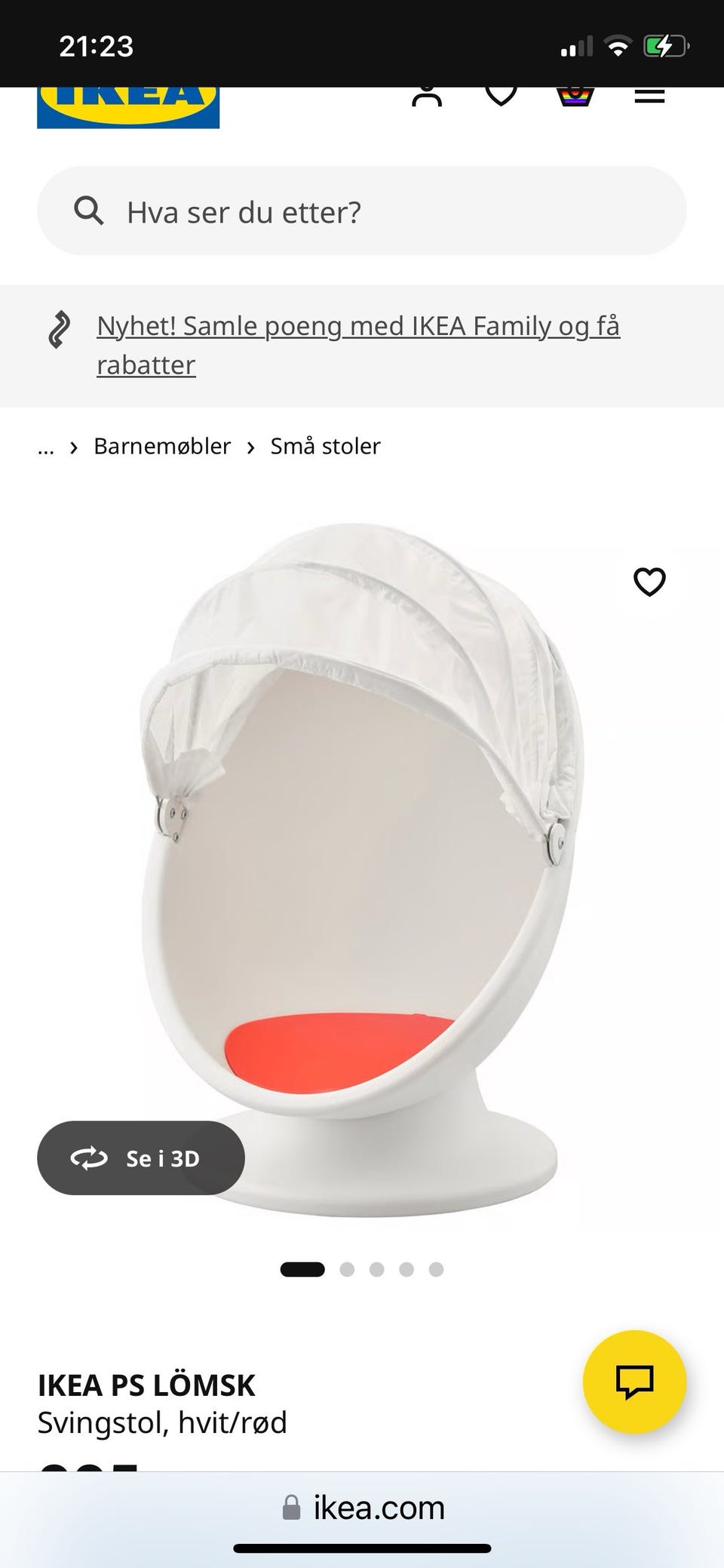
Task: Click the chevron before Små stoler
Action: pos(250,447)
